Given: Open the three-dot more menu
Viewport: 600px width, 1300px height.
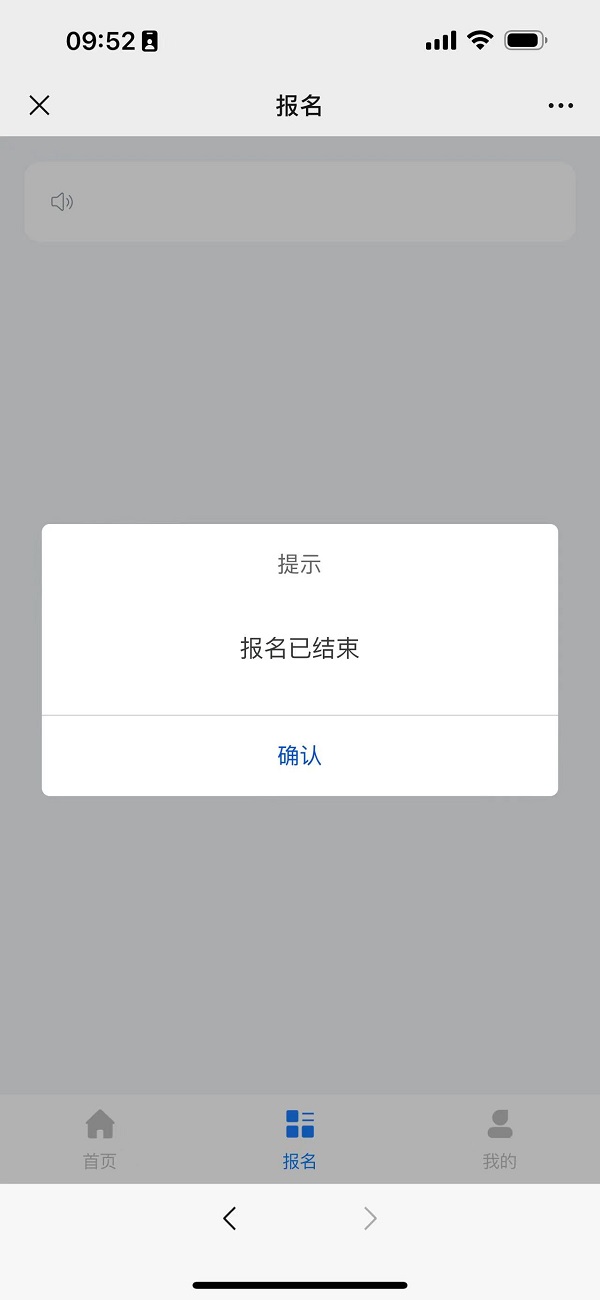Looking at the screenshot, I should tap(561, 105).
